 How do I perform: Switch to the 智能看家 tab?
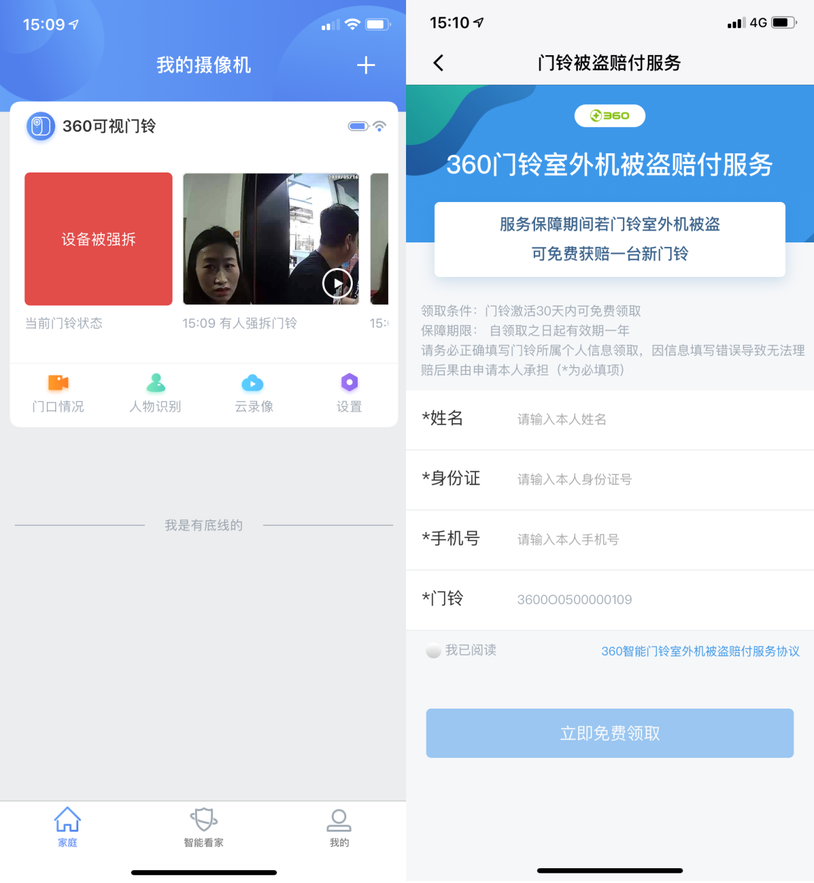(x=203, y=828)
